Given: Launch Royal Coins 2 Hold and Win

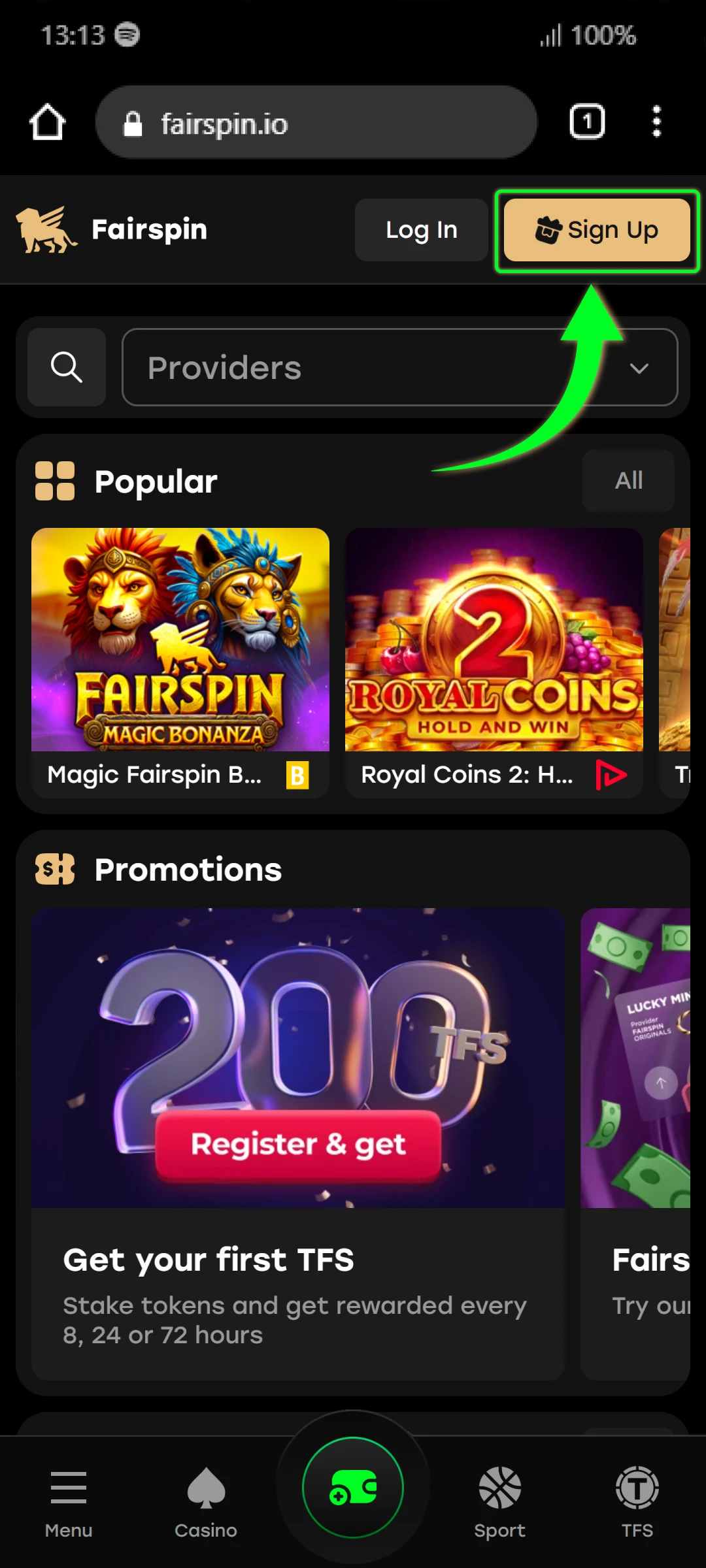Looking at the screenshot, I should click(494, 640).
